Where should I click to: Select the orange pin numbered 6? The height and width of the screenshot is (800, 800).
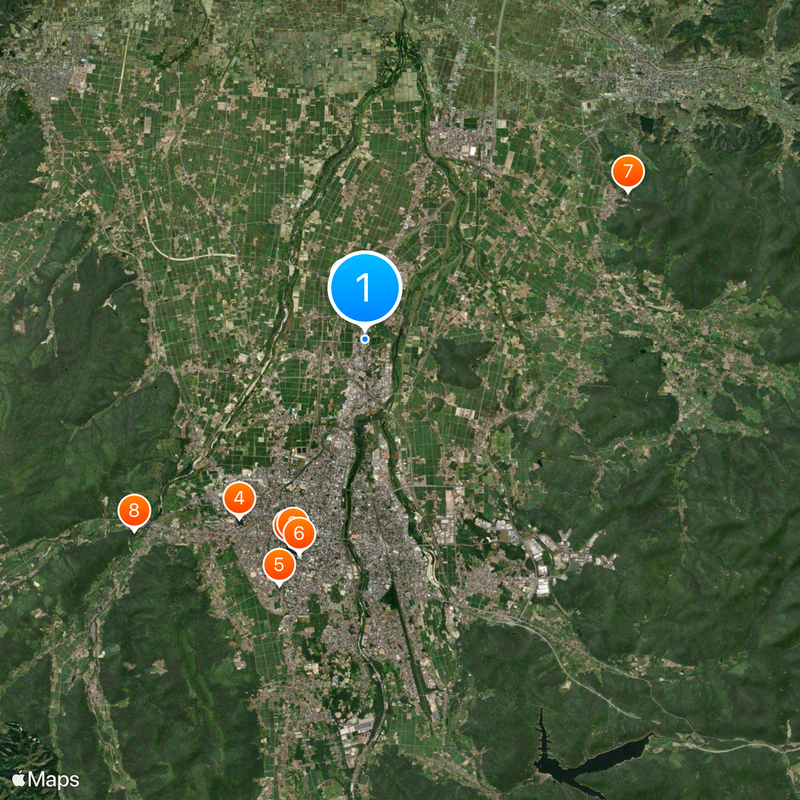coord(299,533)
